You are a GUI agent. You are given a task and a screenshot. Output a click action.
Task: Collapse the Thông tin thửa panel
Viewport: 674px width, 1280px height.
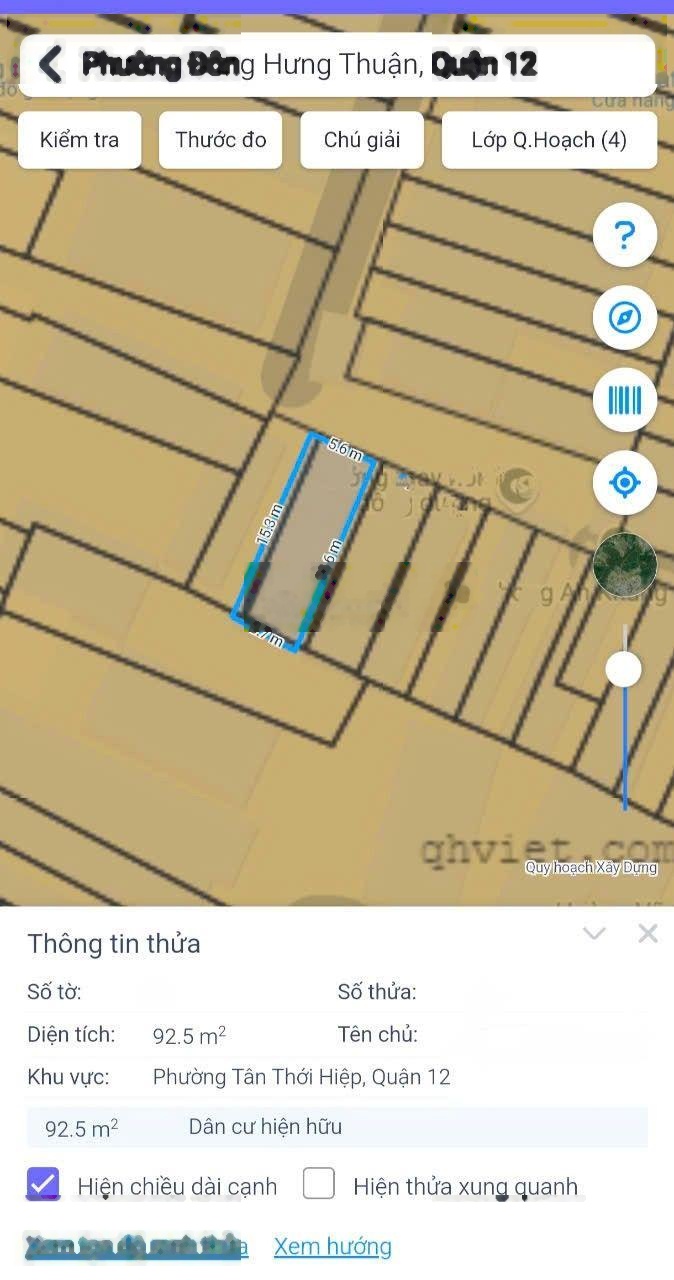[x=594, y=934]
